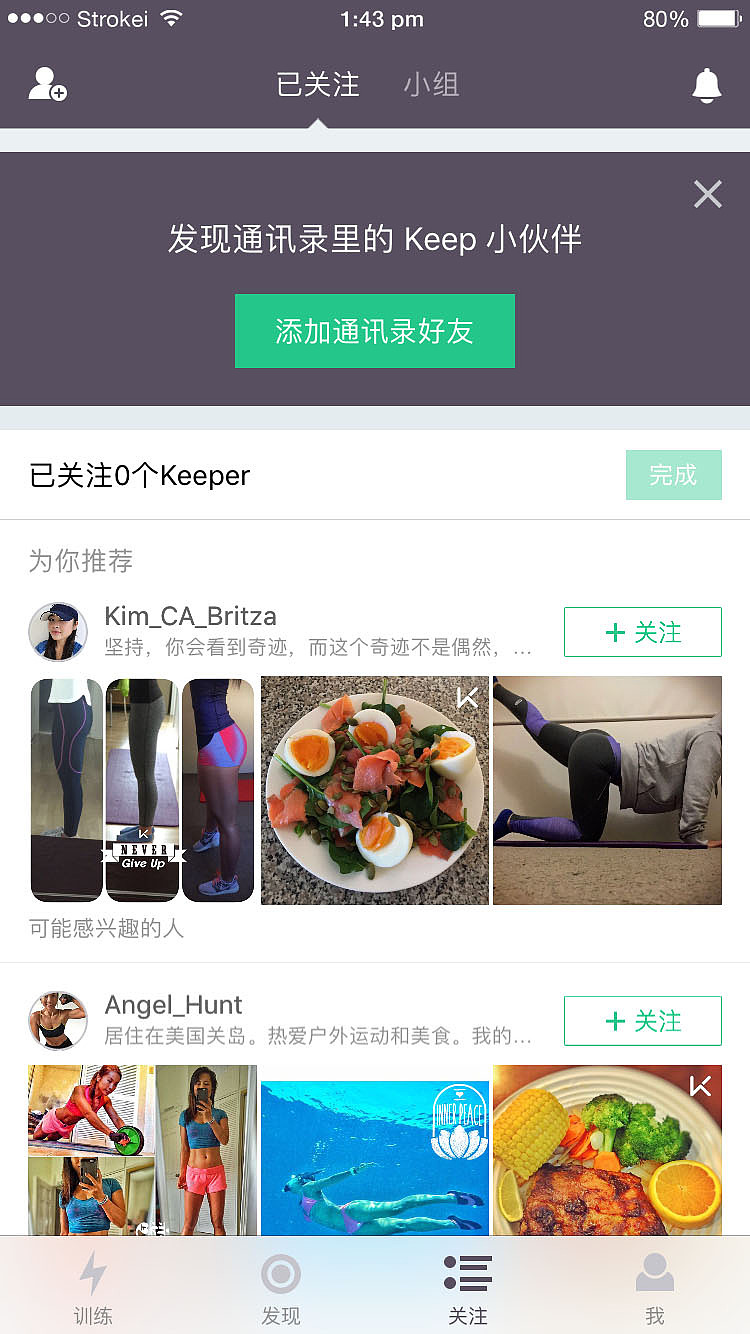Open Kim_CA_Britza's username link

coord(192,616)
